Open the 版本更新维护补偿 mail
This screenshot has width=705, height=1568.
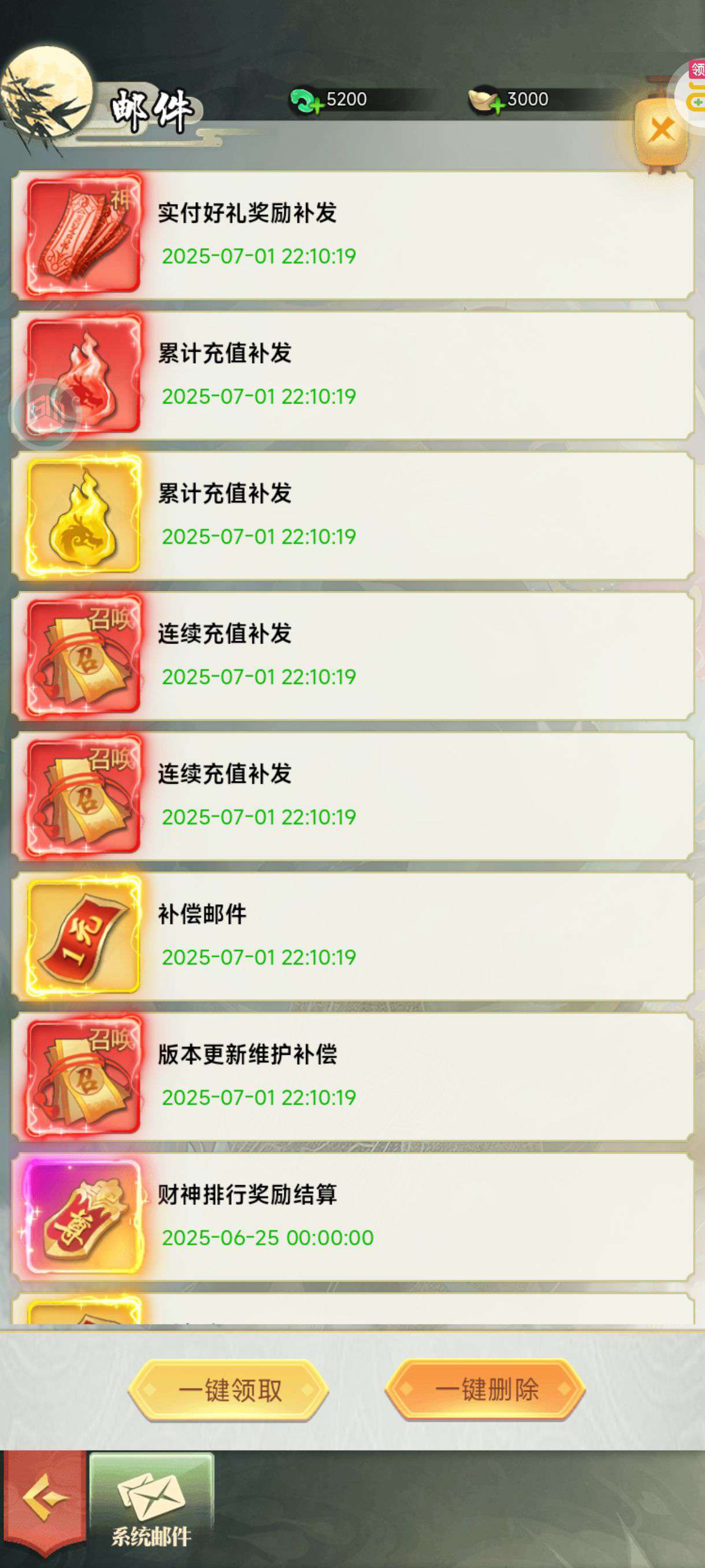353,1076
